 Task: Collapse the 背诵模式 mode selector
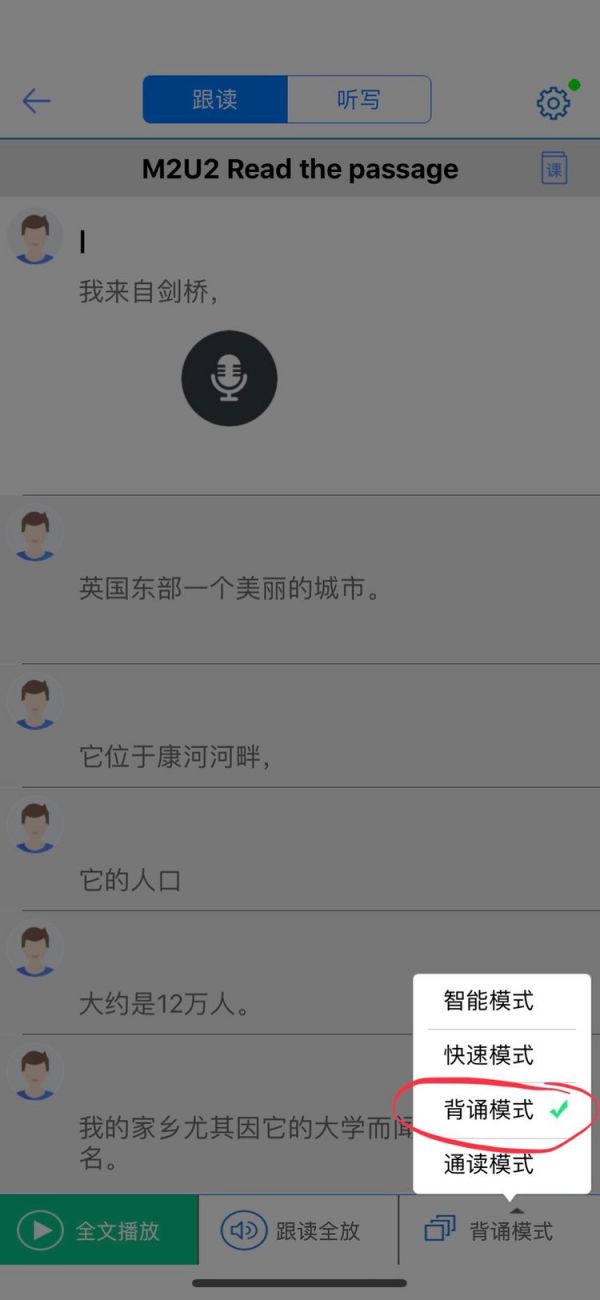498,1230
